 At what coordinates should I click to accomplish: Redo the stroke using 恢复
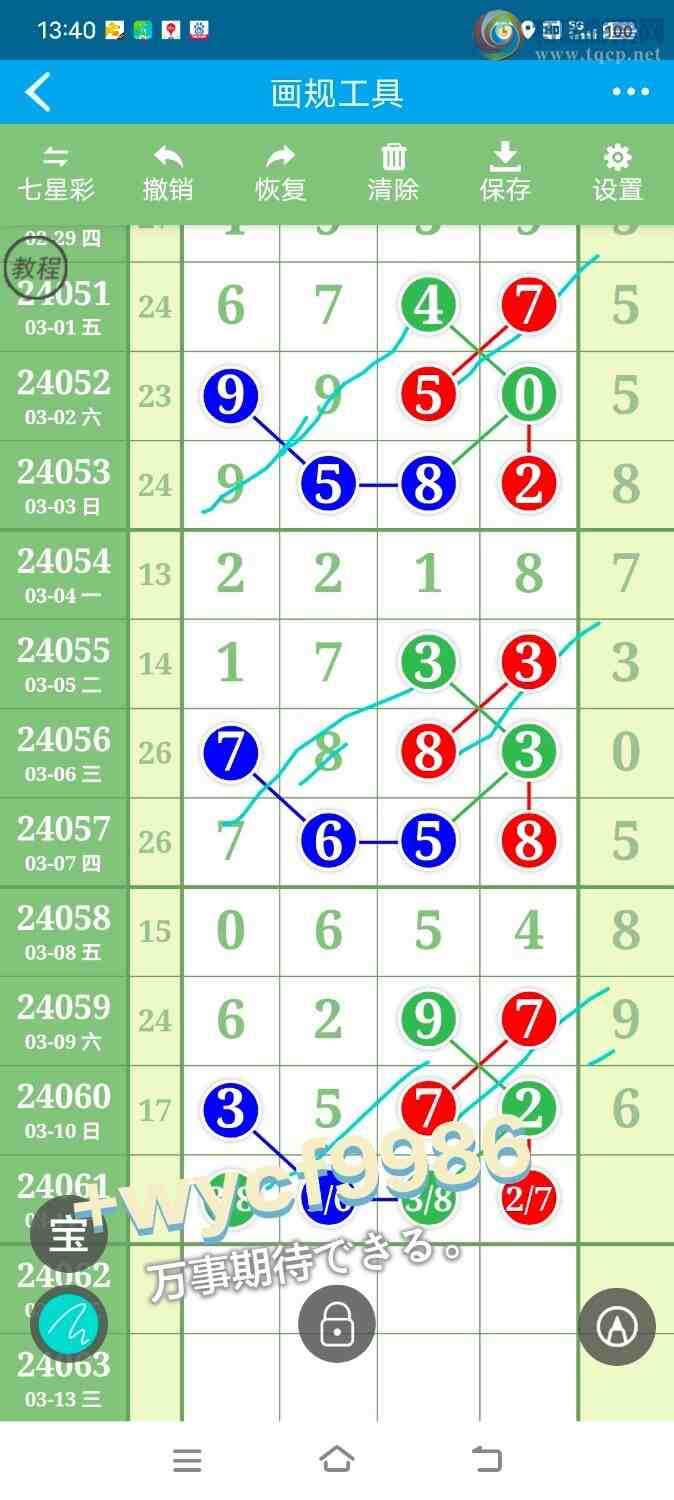(x=281, y=173)
